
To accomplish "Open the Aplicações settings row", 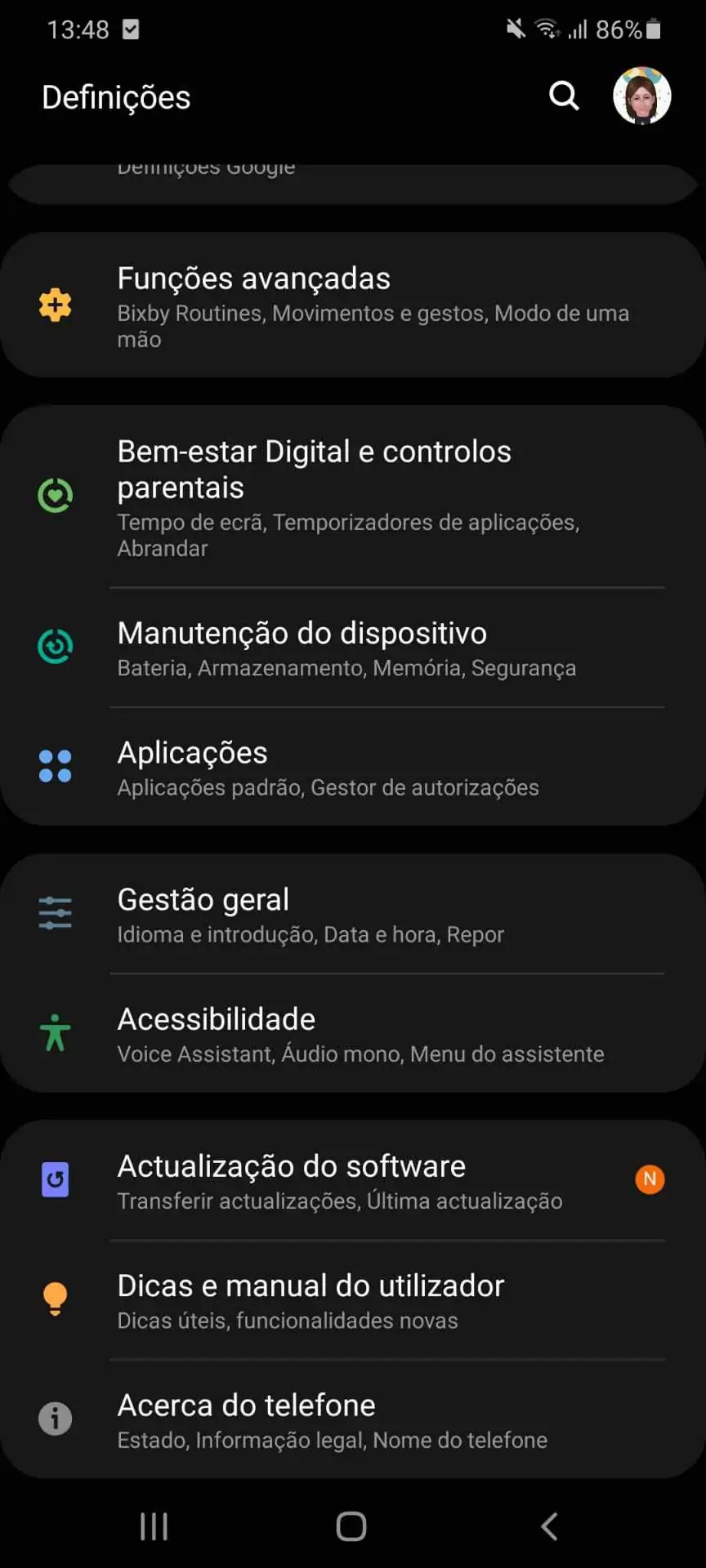I will coord(353,768).
